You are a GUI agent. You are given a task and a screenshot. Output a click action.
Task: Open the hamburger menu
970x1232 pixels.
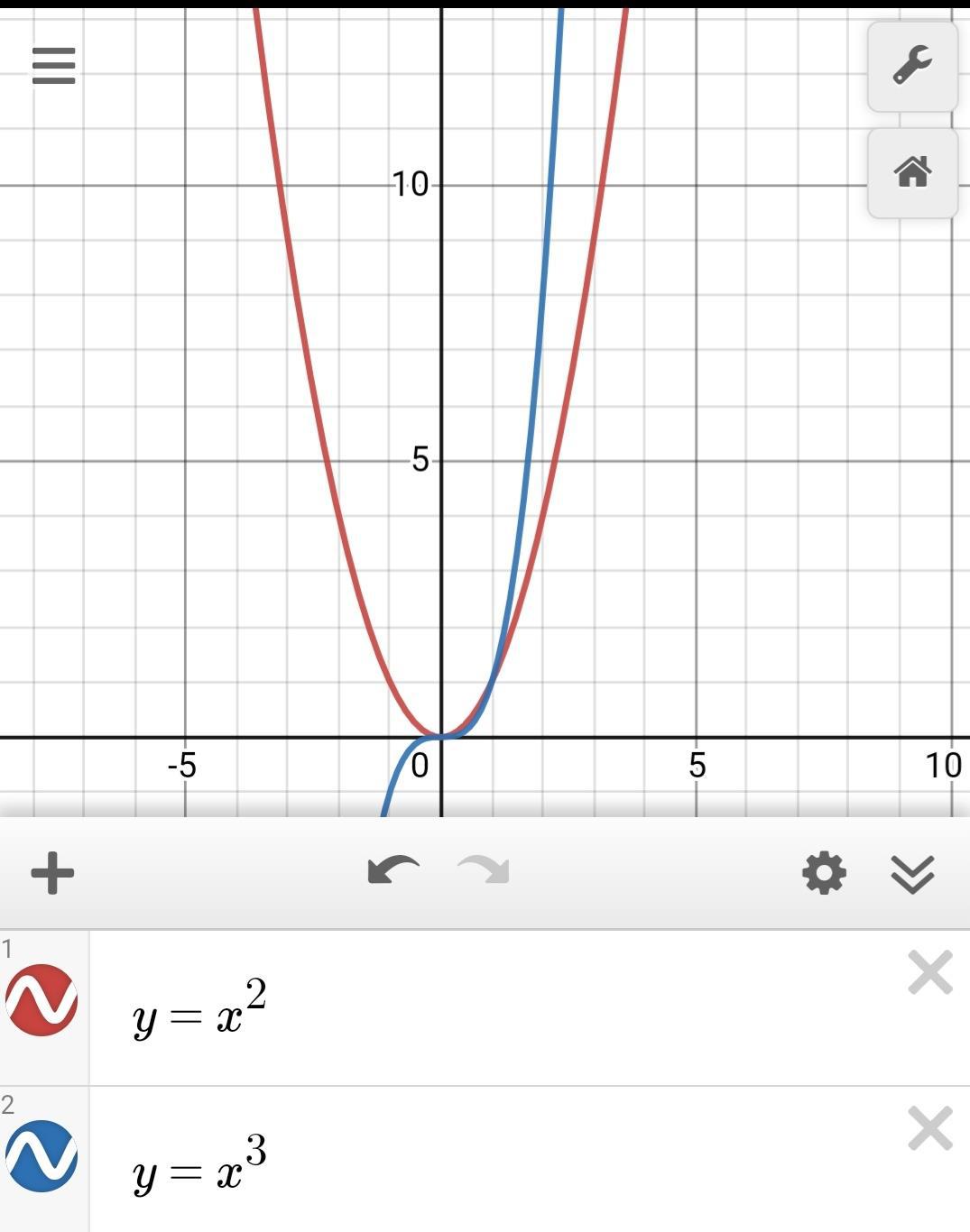[53, 65]
